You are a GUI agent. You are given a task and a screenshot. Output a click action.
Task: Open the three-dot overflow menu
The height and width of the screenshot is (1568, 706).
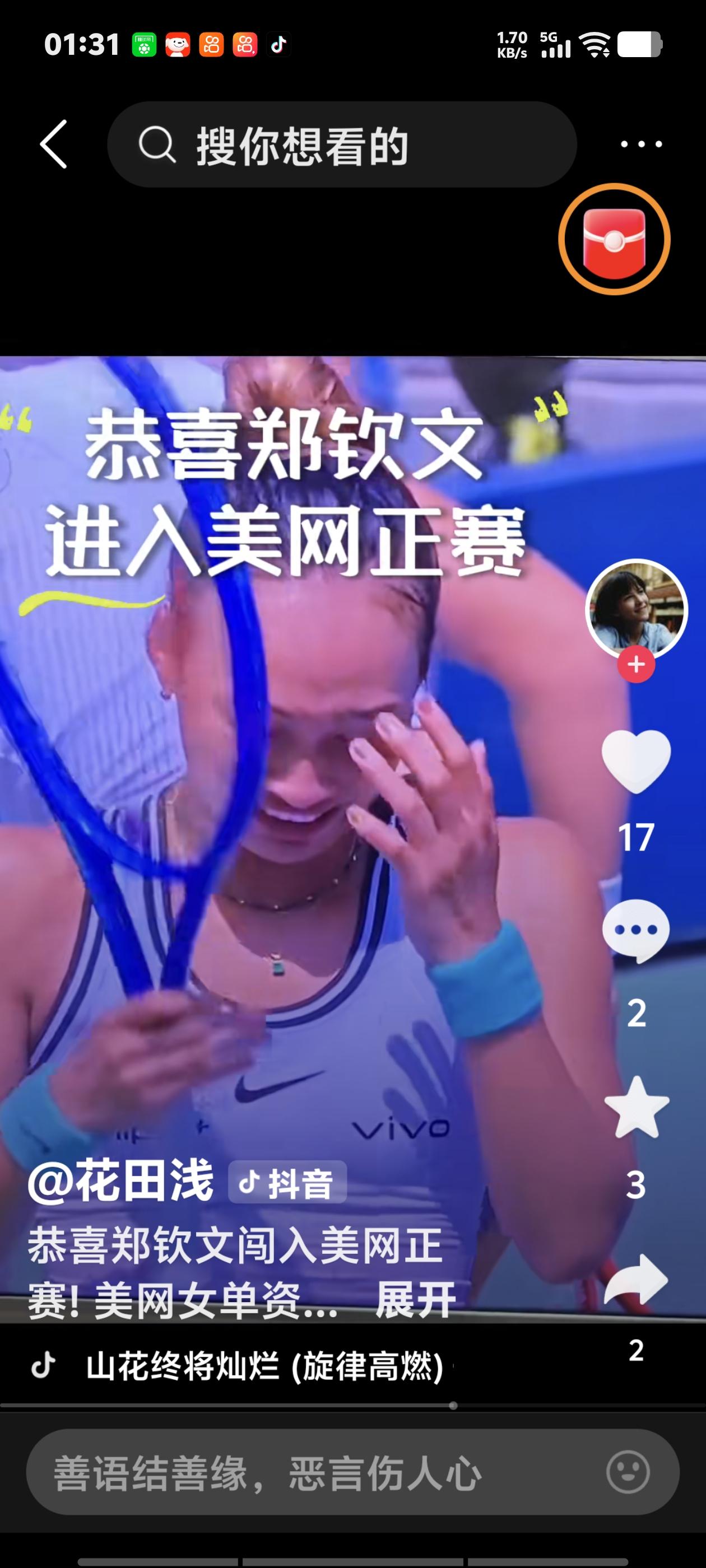[x=641, y=145]
